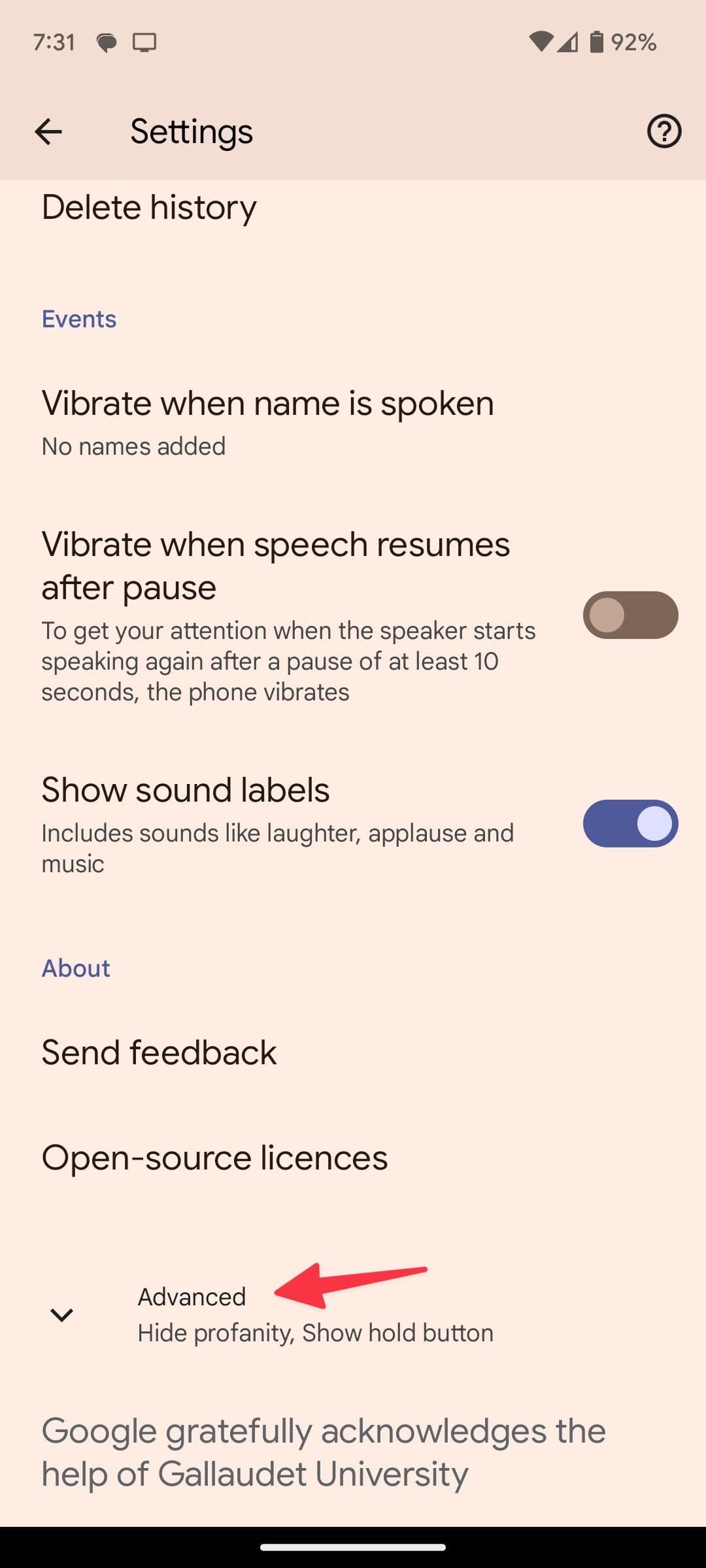Tap the Hide profanity, Show hold button subtitle

[x=315, y=1333]
